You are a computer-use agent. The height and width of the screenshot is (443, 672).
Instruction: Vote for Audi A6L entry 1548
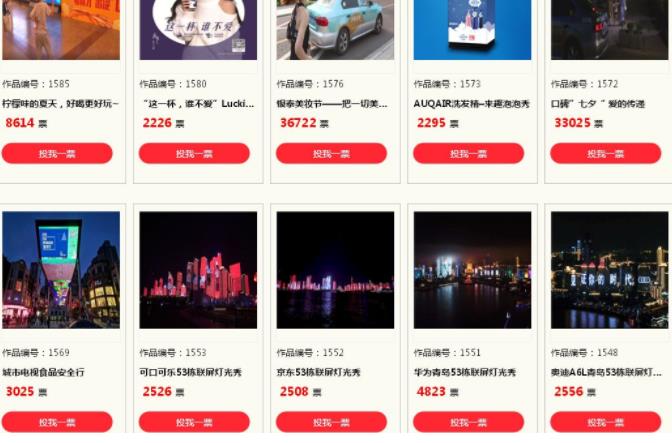(x=605, y=422)
